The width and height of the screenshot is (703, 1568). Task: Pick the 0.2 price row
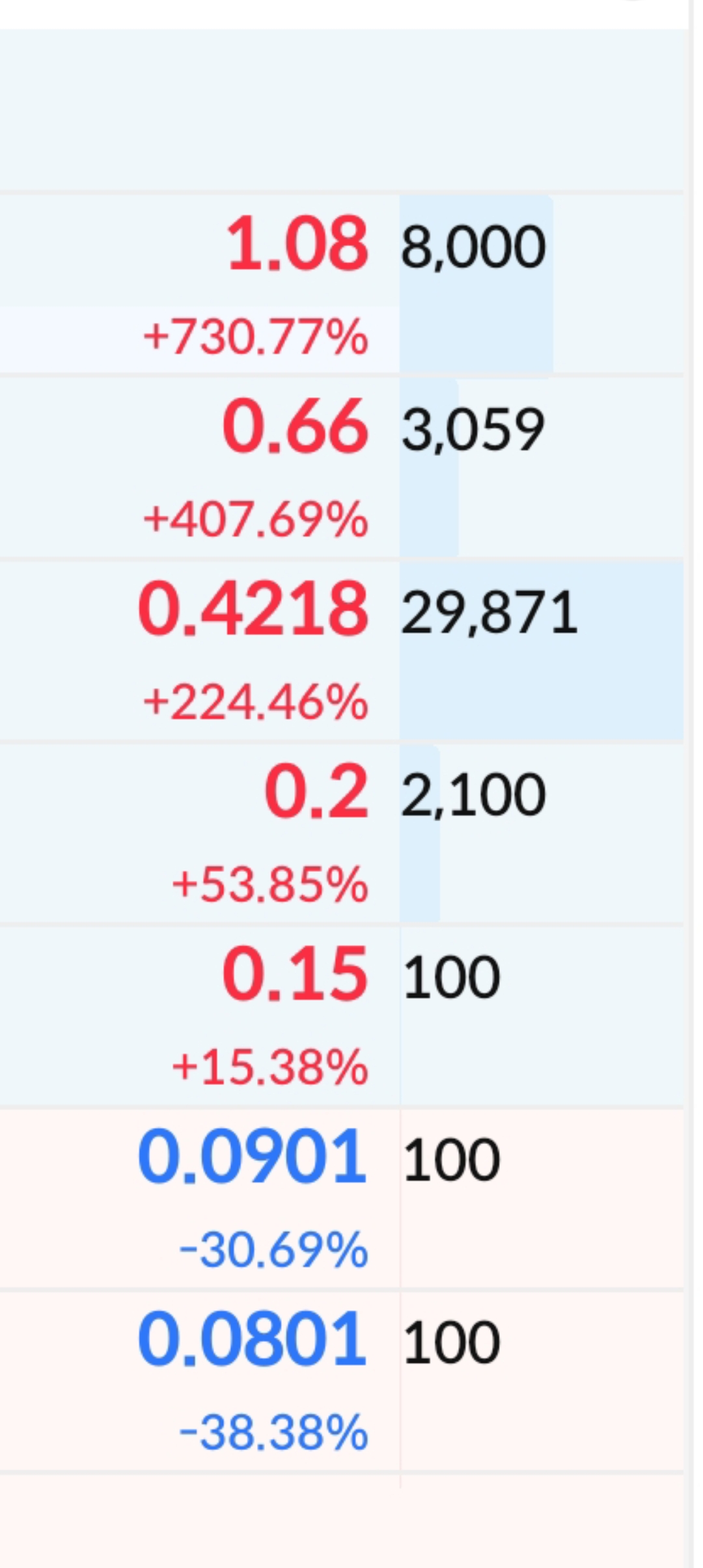click(x=316, y=792)
